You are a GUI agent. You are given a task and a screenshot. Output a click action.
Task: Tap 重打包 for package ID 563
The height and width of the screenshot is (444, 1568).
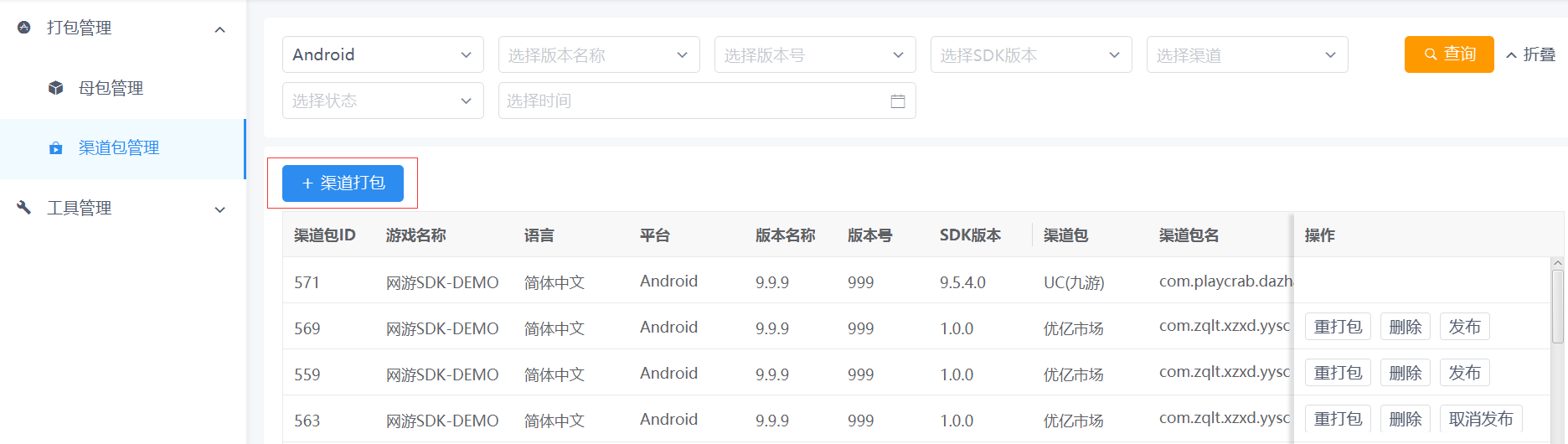pyautogui.click(x=1338, y=419)
